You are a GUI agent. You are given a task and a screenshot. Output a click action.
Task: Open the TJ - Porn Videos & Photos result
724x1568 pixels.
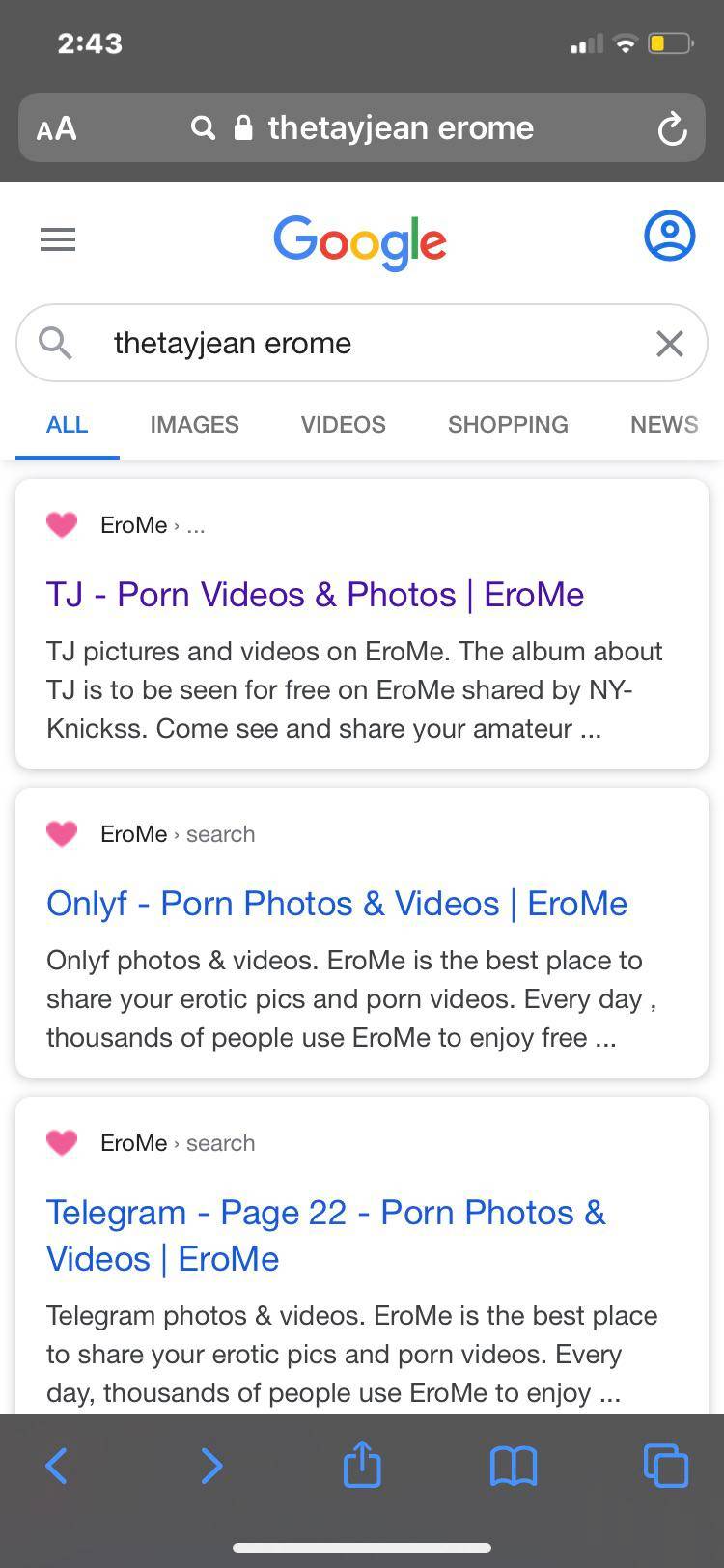[x=316, y=594]
